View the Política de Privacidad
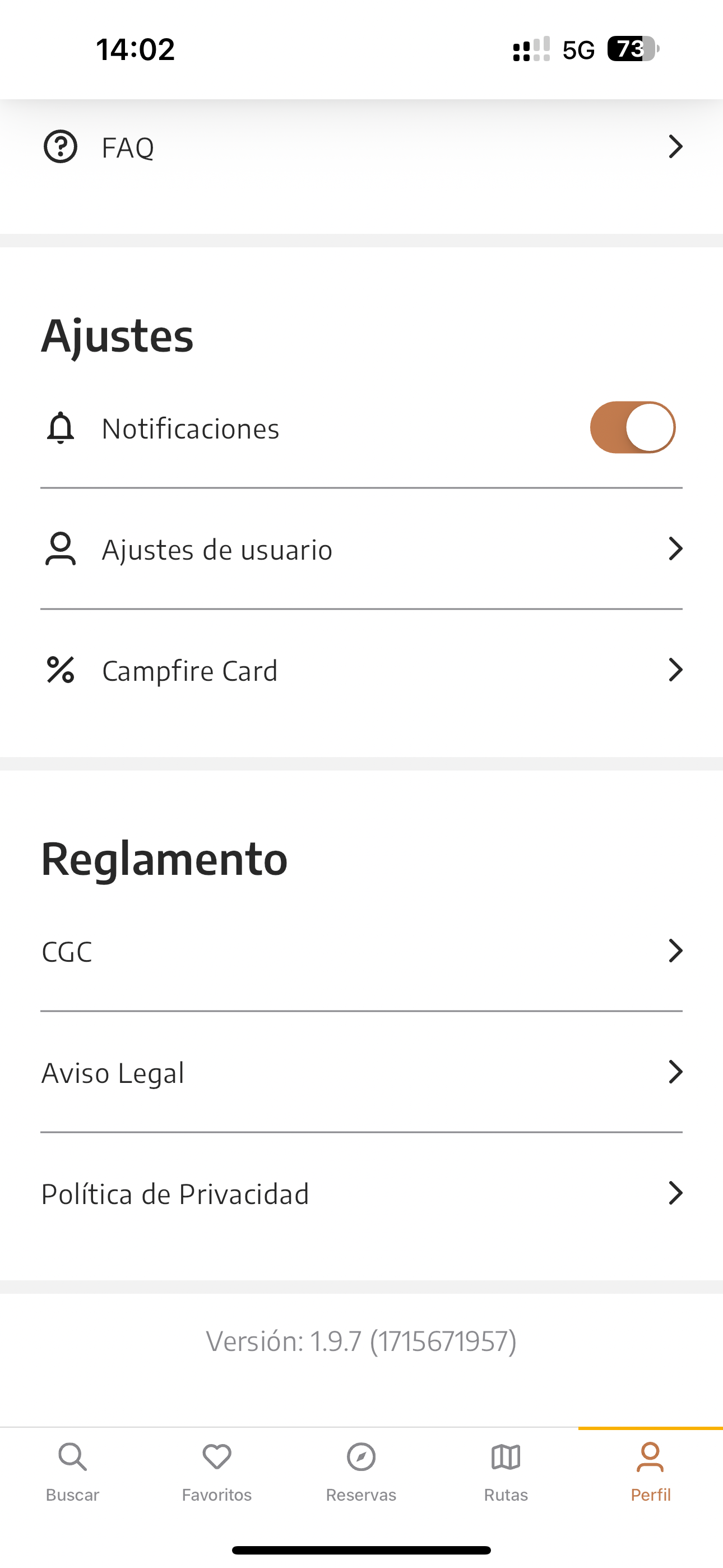This screenshot has height=1568, width=723. click(361, 1193)
